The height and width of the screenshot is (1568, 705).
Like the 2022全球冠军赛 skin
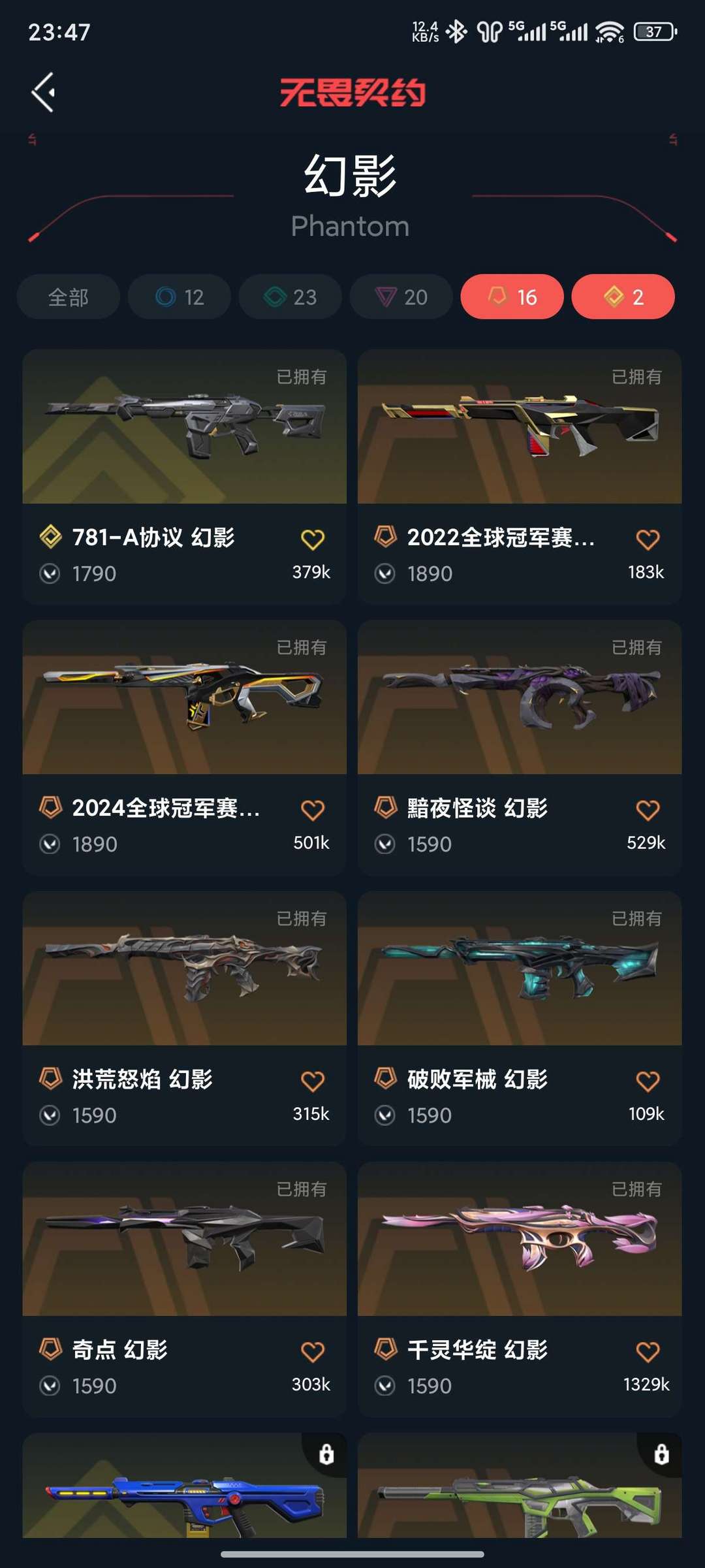pyautogui.click(x=648, y=539)
